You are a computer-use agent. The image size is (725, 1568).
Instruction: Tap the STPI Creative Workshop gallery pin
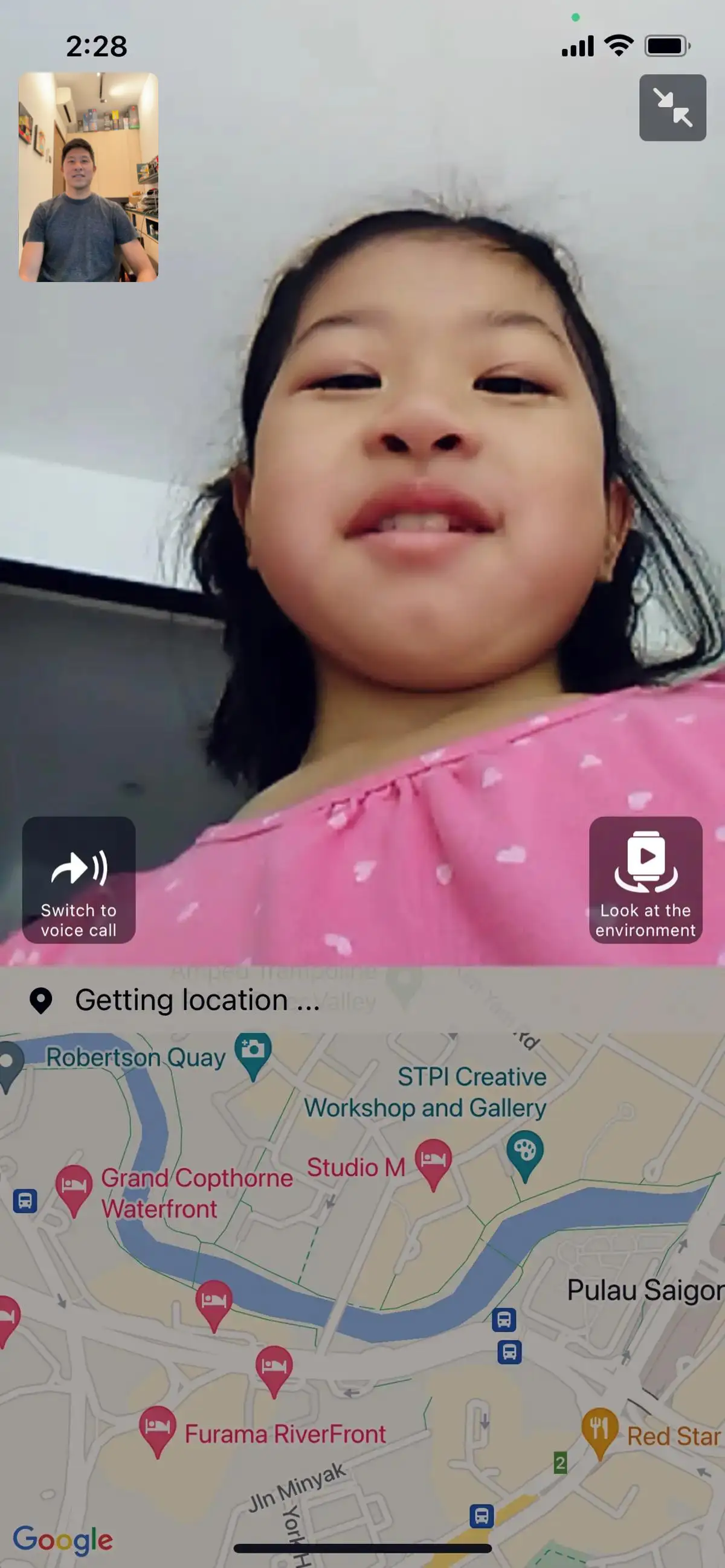pyautogui.click(x=524, y=1151)
